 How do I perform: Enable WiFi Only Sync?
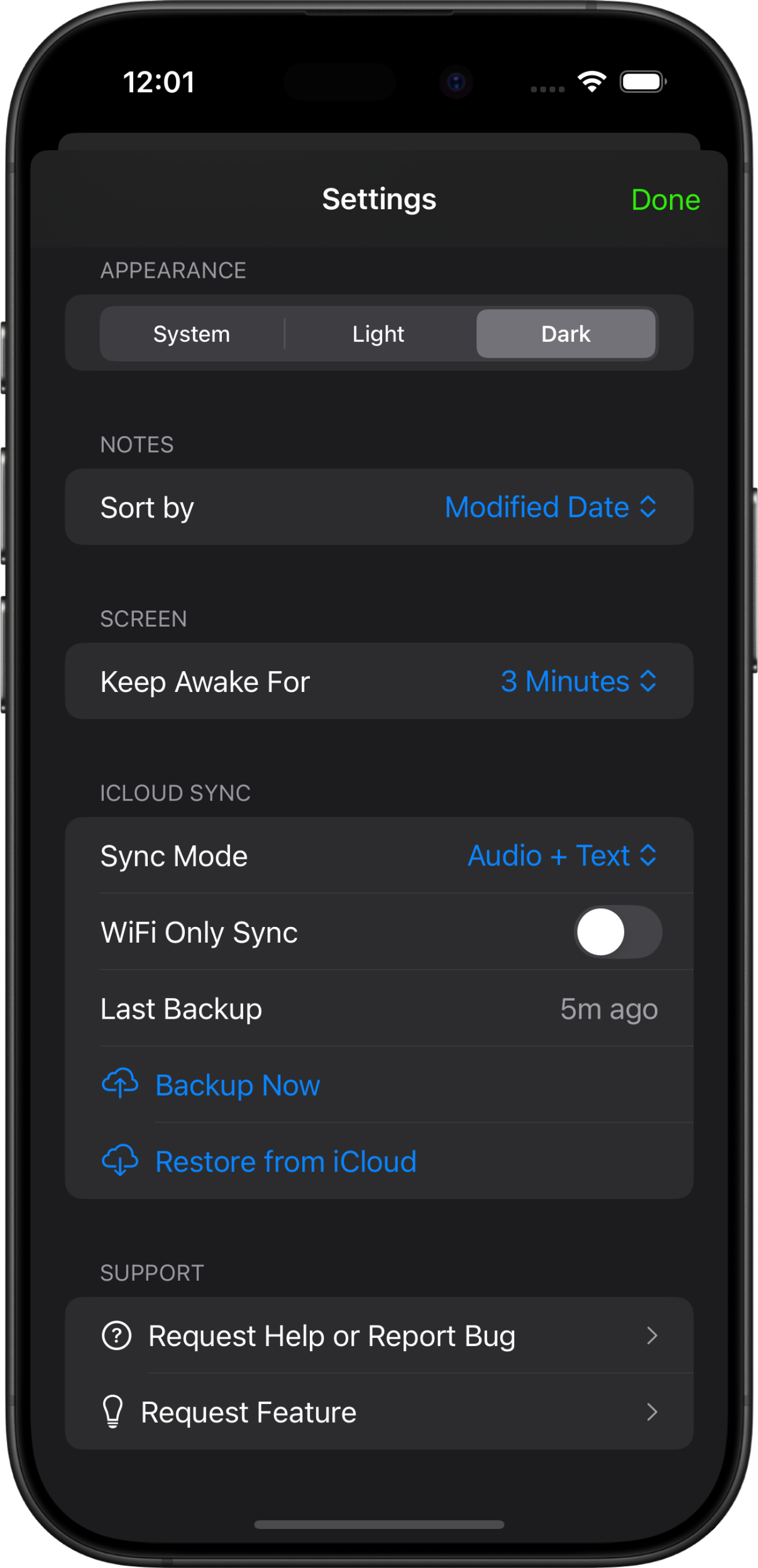tap(618, 933)
